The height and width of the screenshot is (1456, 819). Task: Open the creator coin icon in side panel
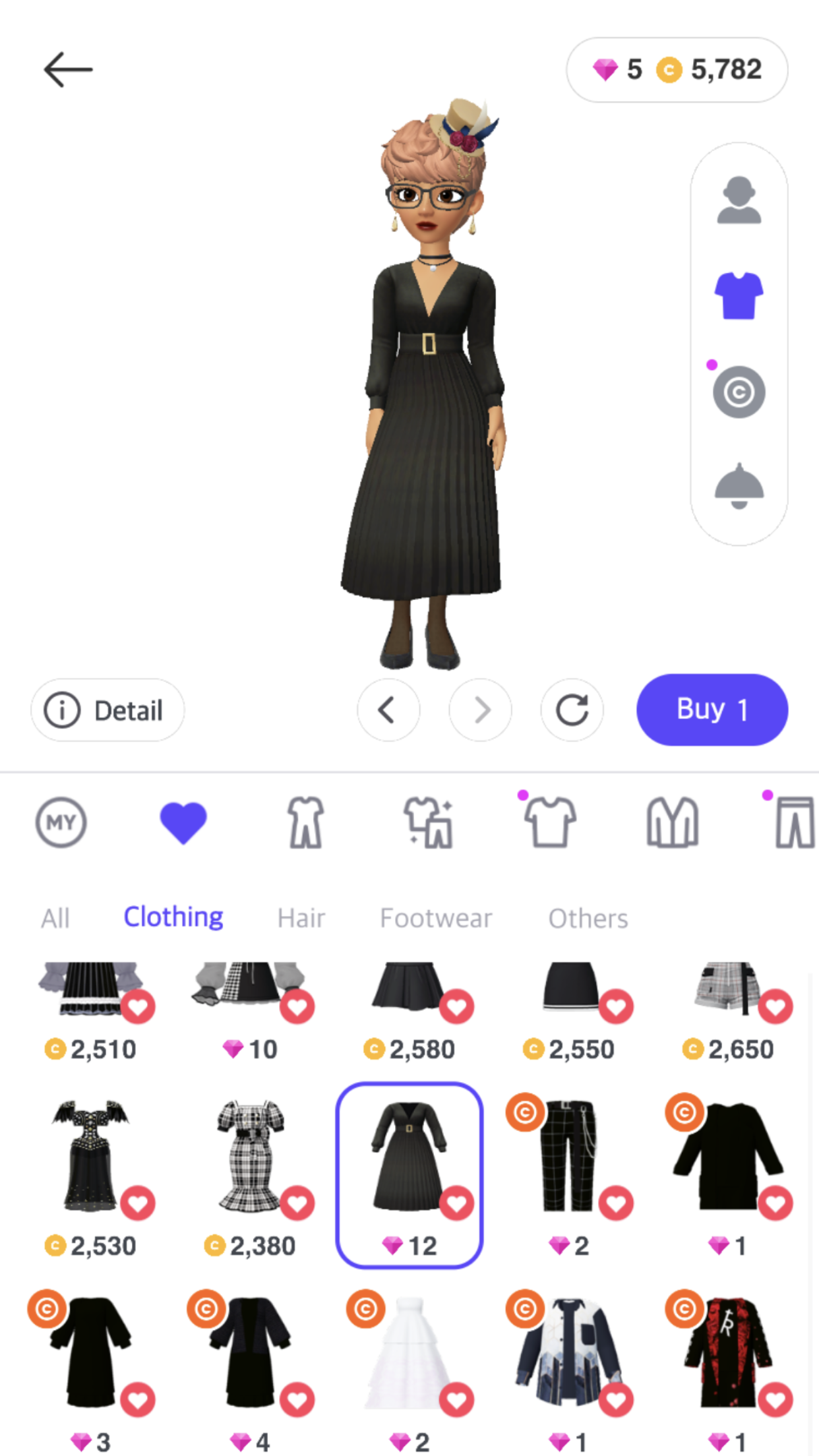(739, 392)
